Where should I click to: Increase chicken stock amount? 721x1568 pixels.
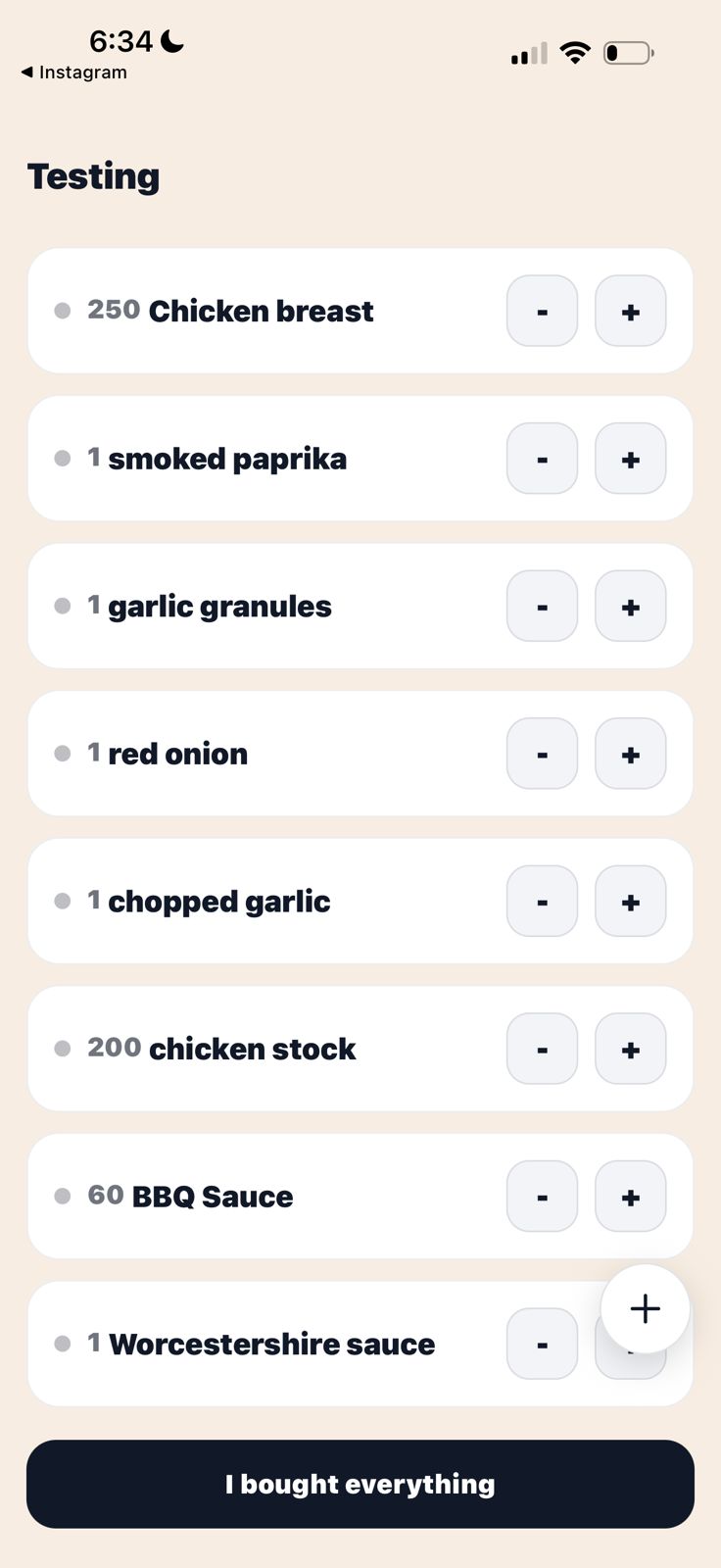coord(630,1049)
